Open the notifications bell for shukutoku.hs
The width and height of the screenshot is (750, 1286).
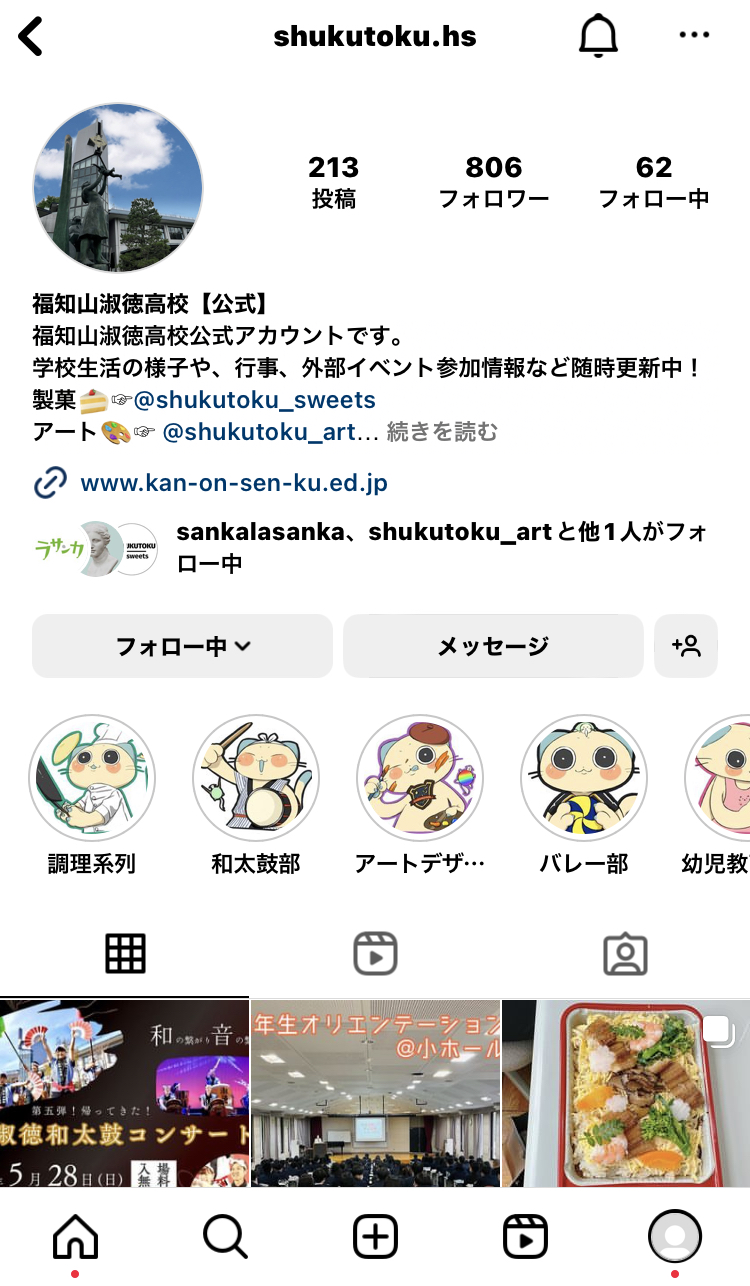(x=599, y=37)
